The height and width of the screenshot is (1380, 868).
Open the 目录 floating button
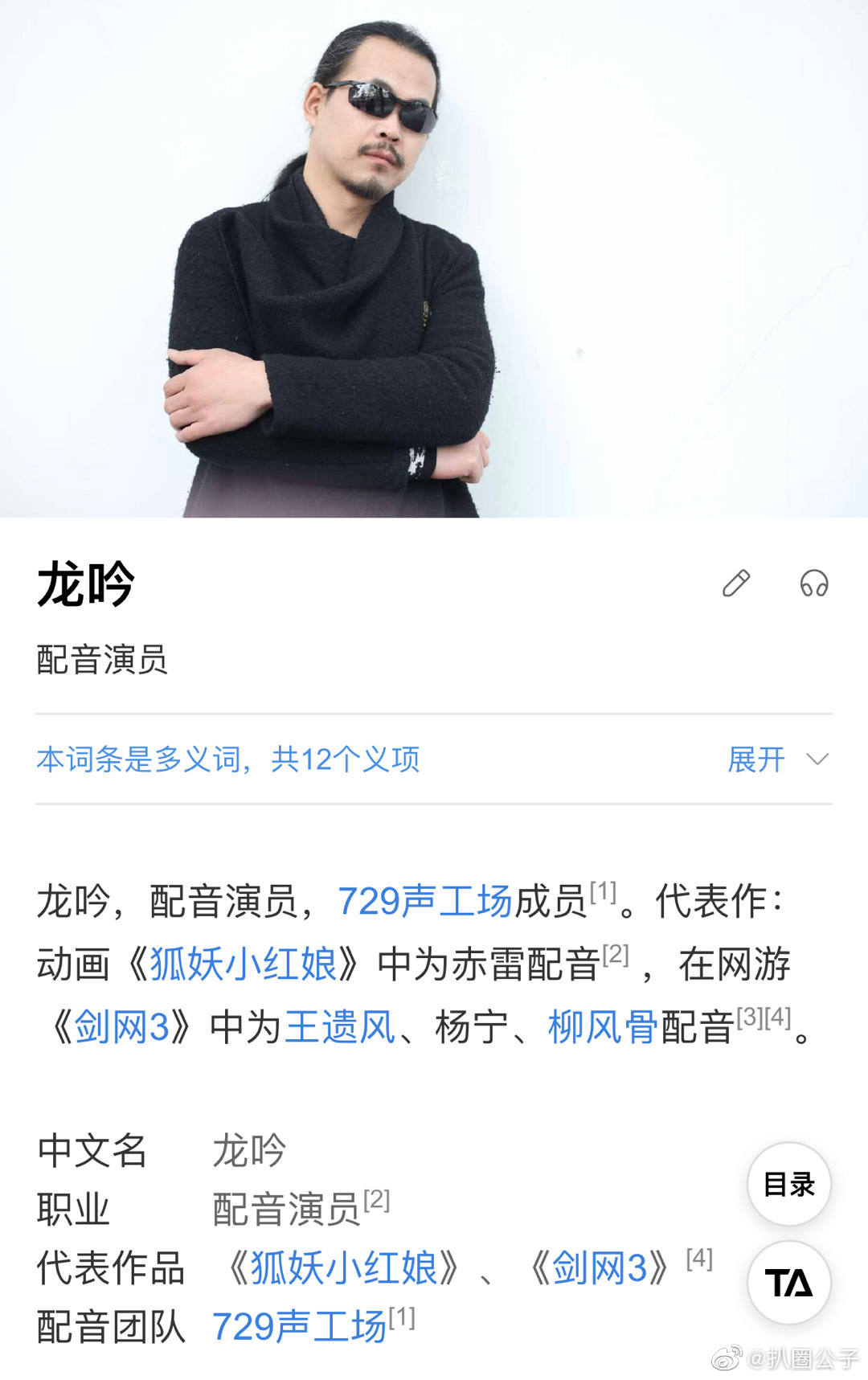pos(789,1184)
